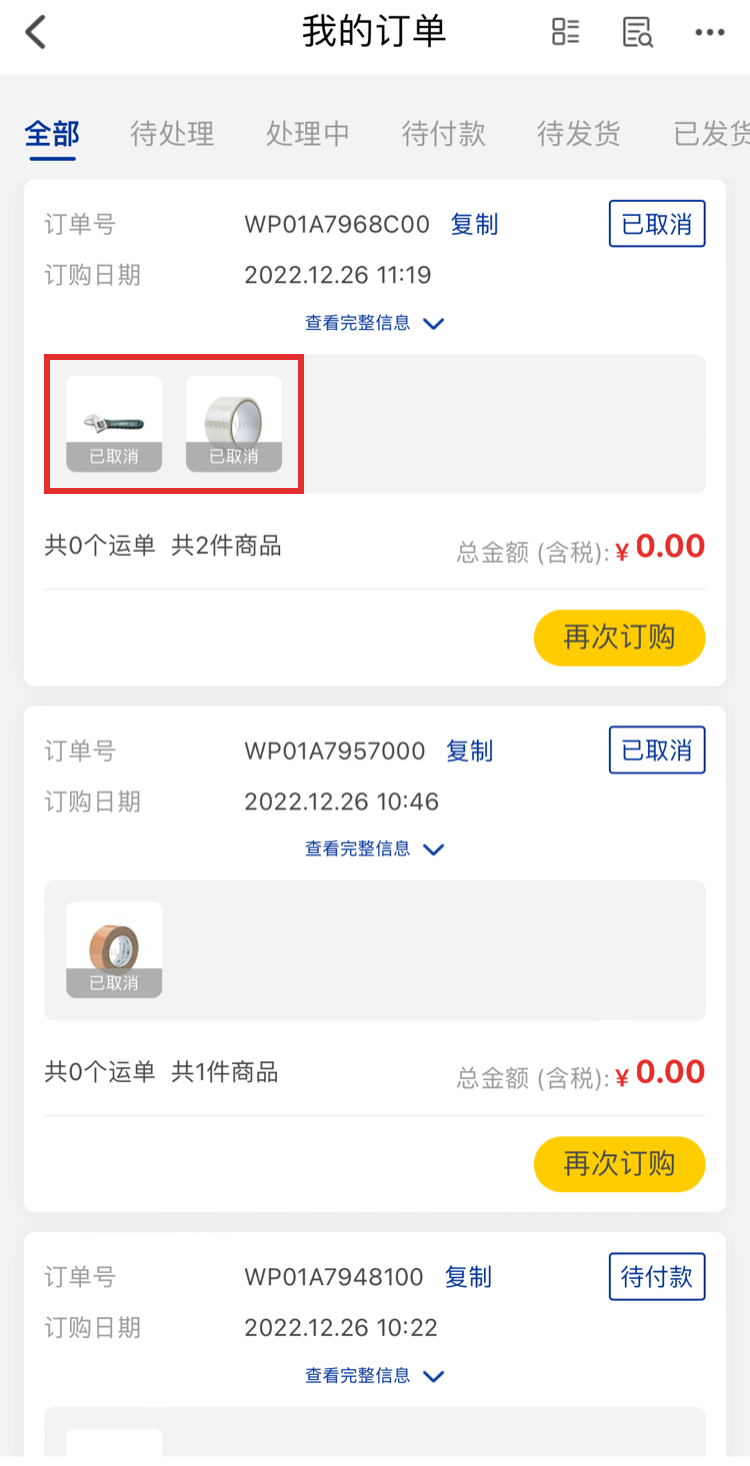
Task: Open brown tape thumbnail in second order
Action: point(114,949)
